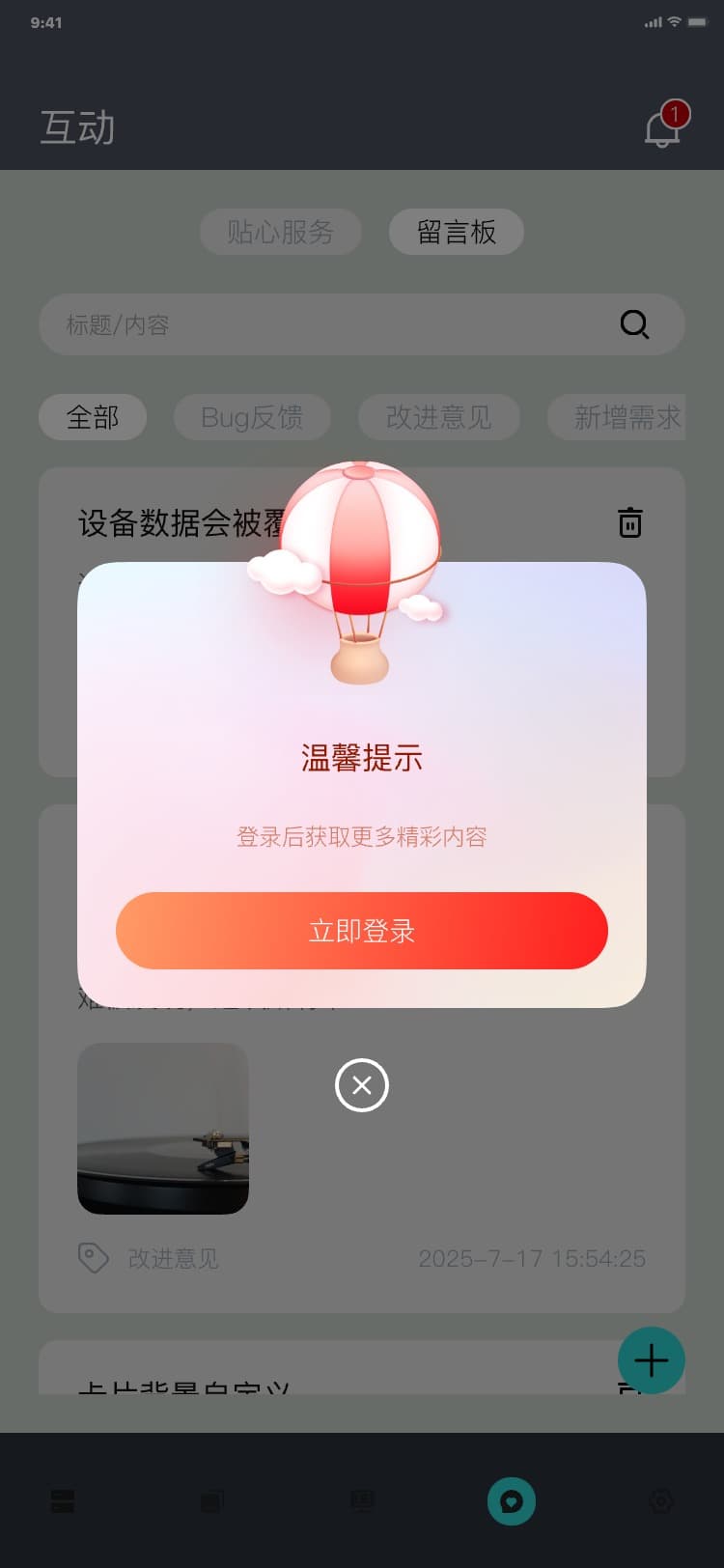Screen dimensions: 724x1568
Task: Go to the first bottom navigation tab
Action: (x=63, y=1501)
